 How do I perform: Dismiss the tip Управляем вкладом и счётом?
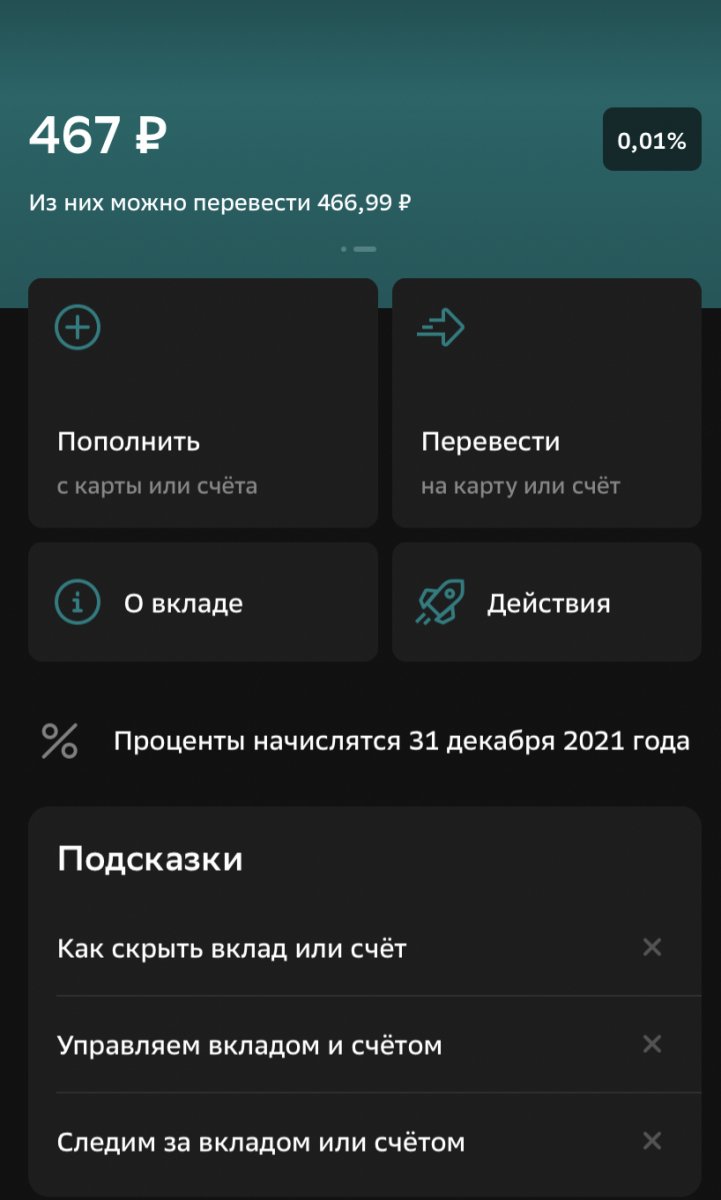click(x=652, y=1044)
